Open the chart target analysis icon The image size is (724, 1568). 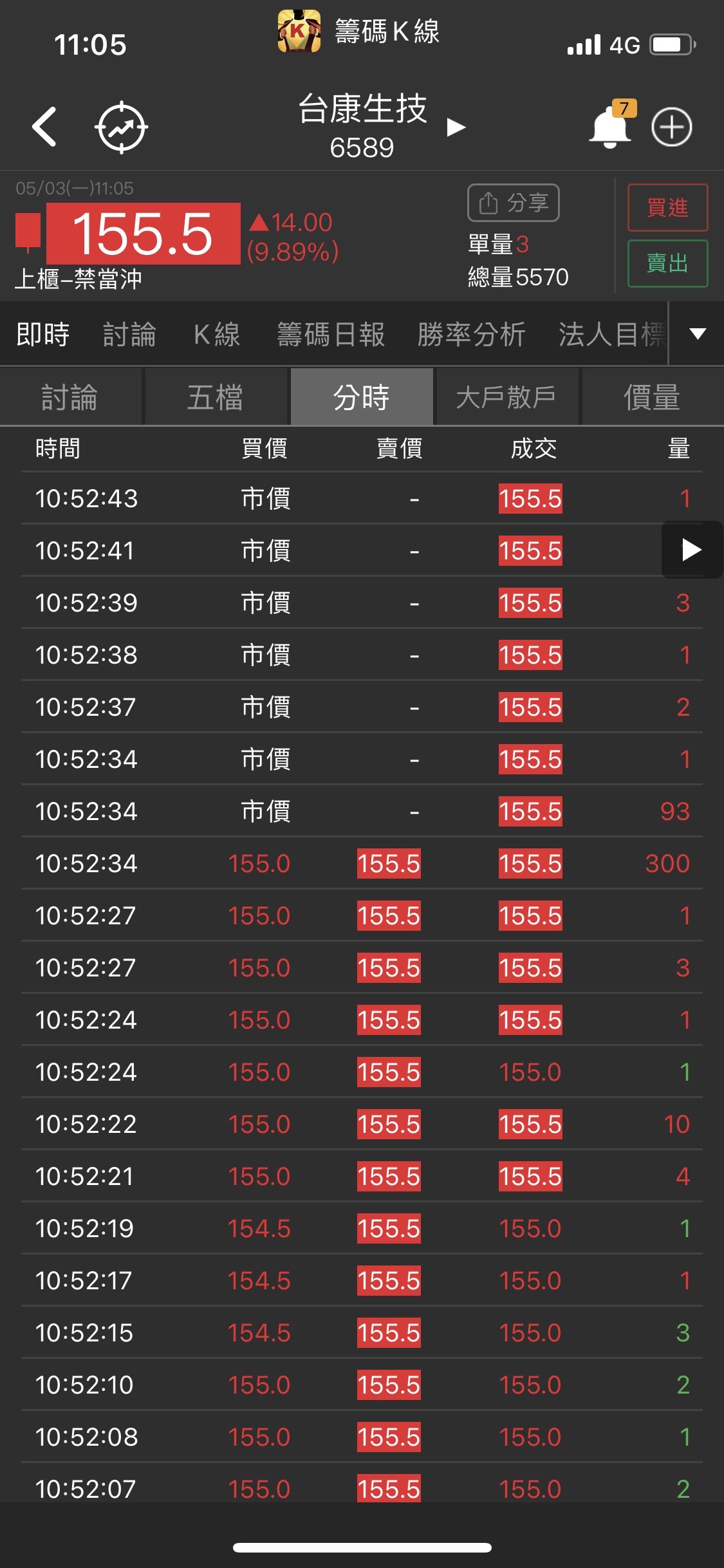click(121, 127)
